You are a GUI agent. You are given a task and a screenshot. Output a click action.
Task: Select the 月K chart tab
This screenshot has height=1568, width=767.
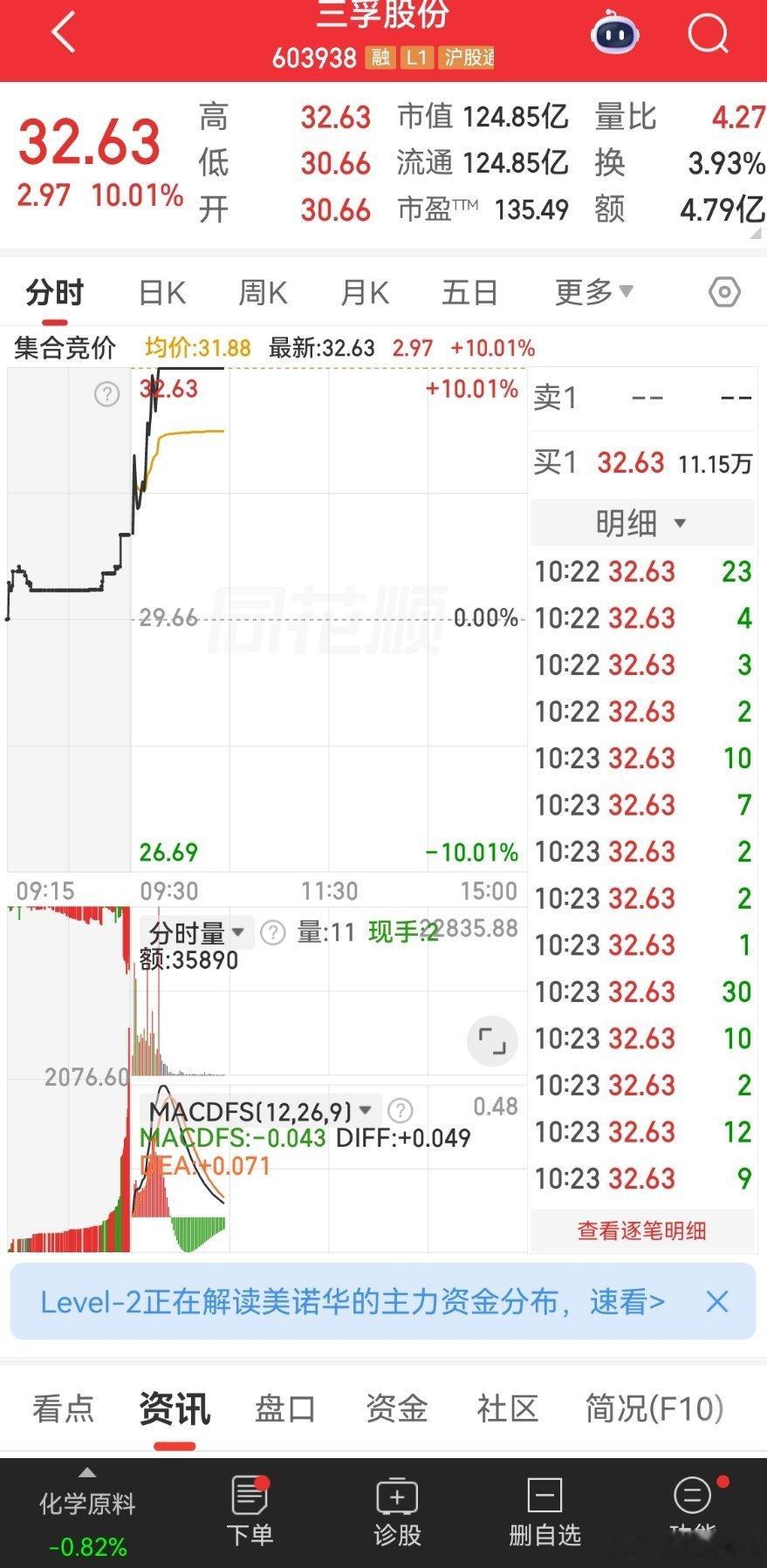tap(365, 292)
